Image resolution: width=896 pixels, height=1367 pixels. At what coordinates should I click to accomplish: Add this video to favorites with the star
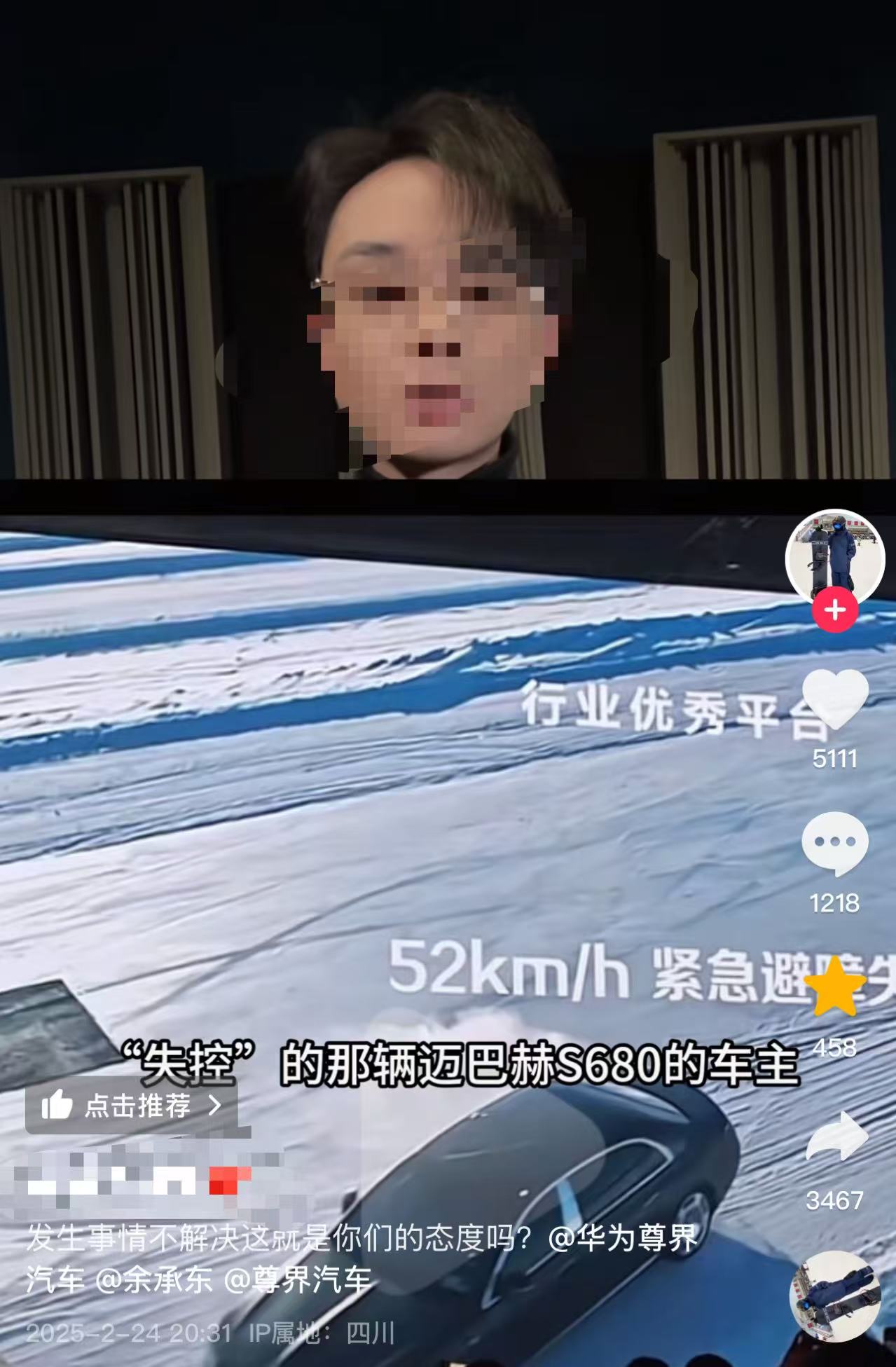834,988
